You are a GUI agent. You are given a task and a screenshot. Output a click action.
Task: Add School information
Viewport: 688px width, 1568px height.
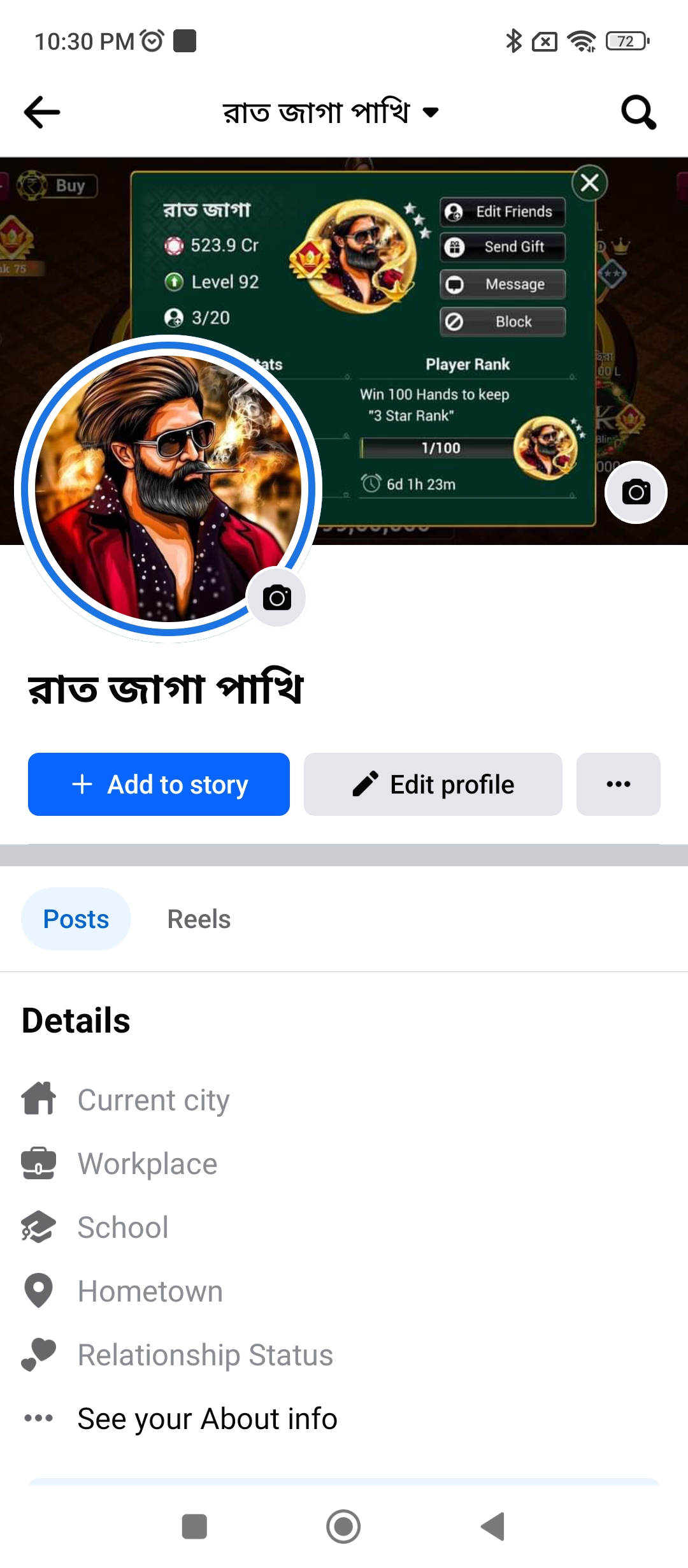123,1228
